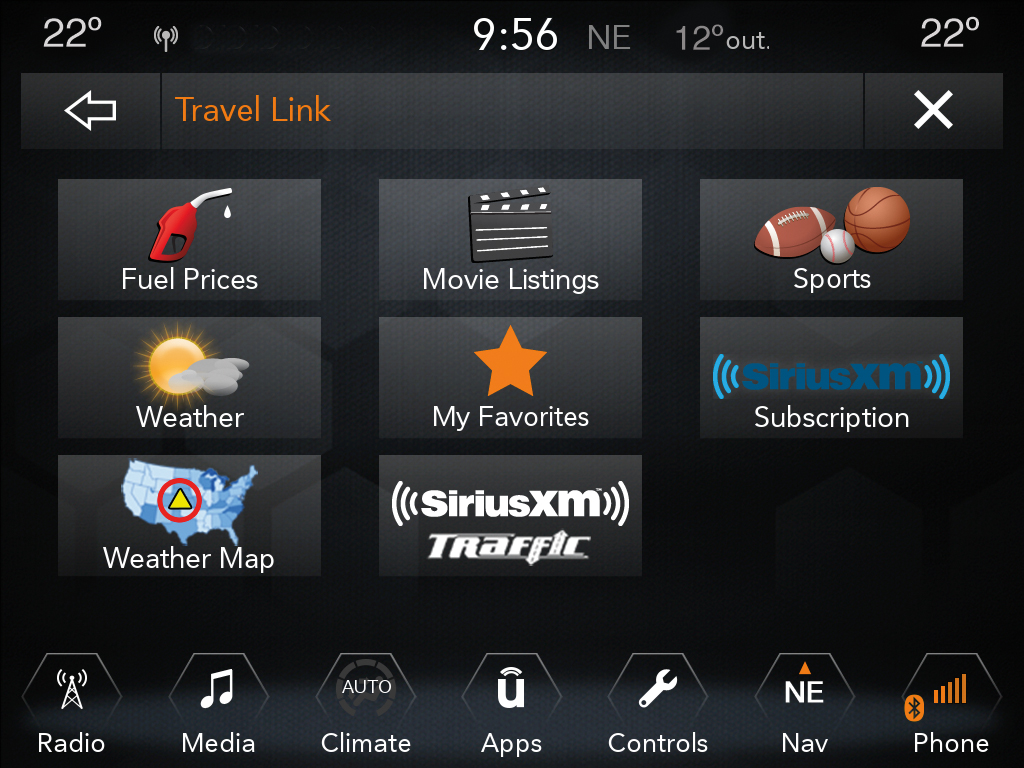Switch to the Nav tab
The image size is (1024, 768).
click(x=805, y=705)
